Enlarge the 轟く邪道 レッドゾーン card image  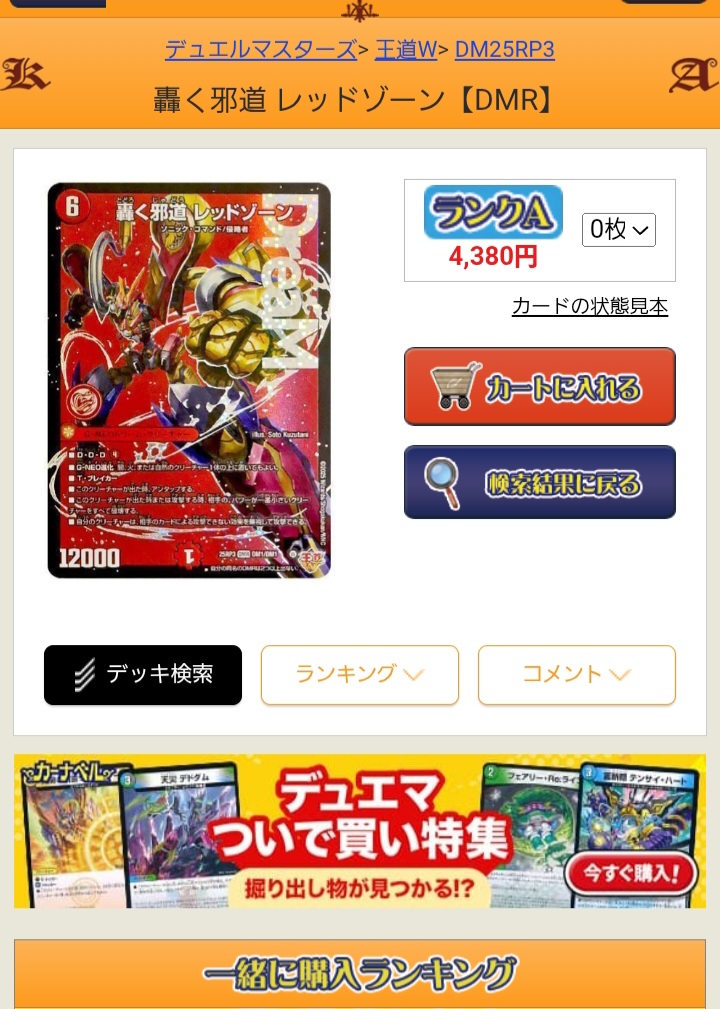[189, 380]
